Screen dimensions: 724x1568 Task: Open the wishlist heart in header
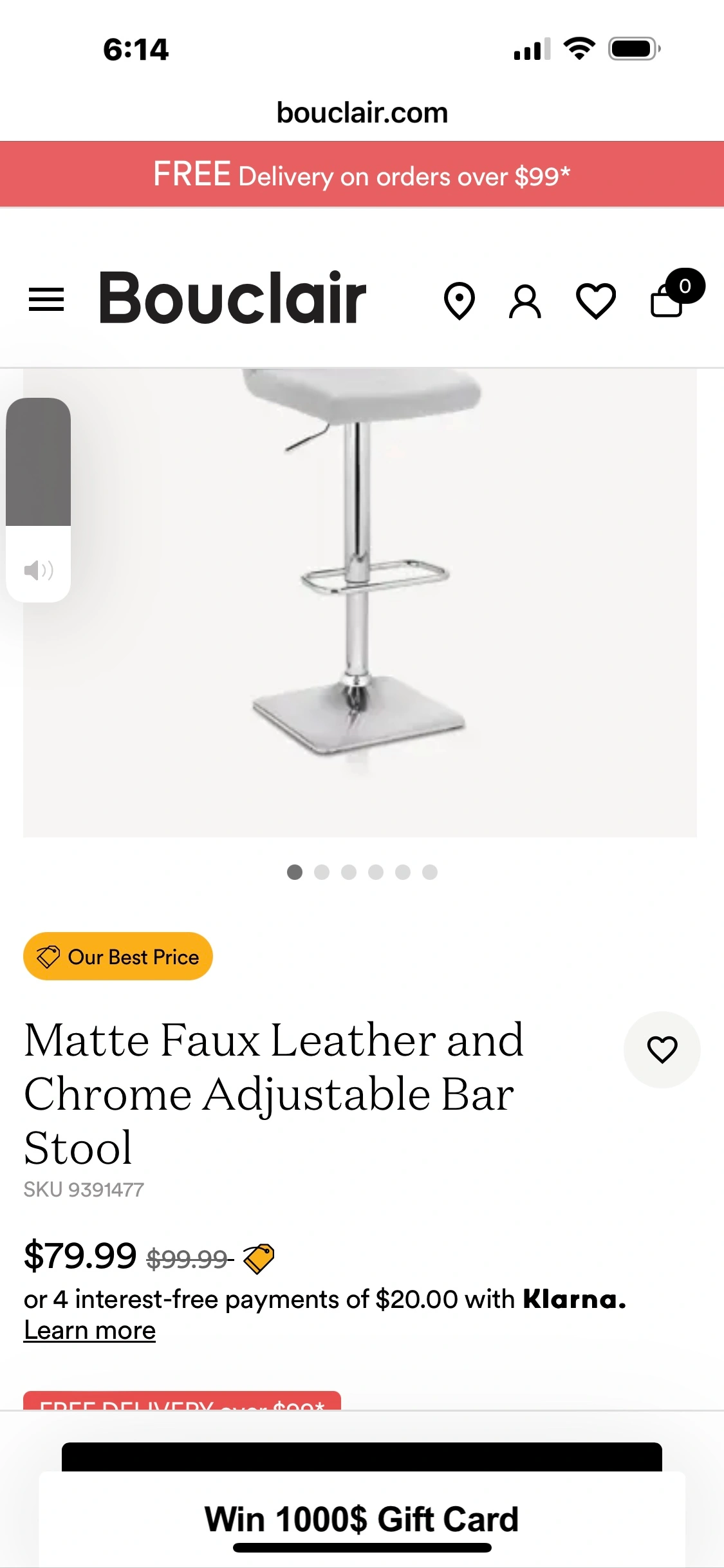pyautogui.click(x=595, y=301)
